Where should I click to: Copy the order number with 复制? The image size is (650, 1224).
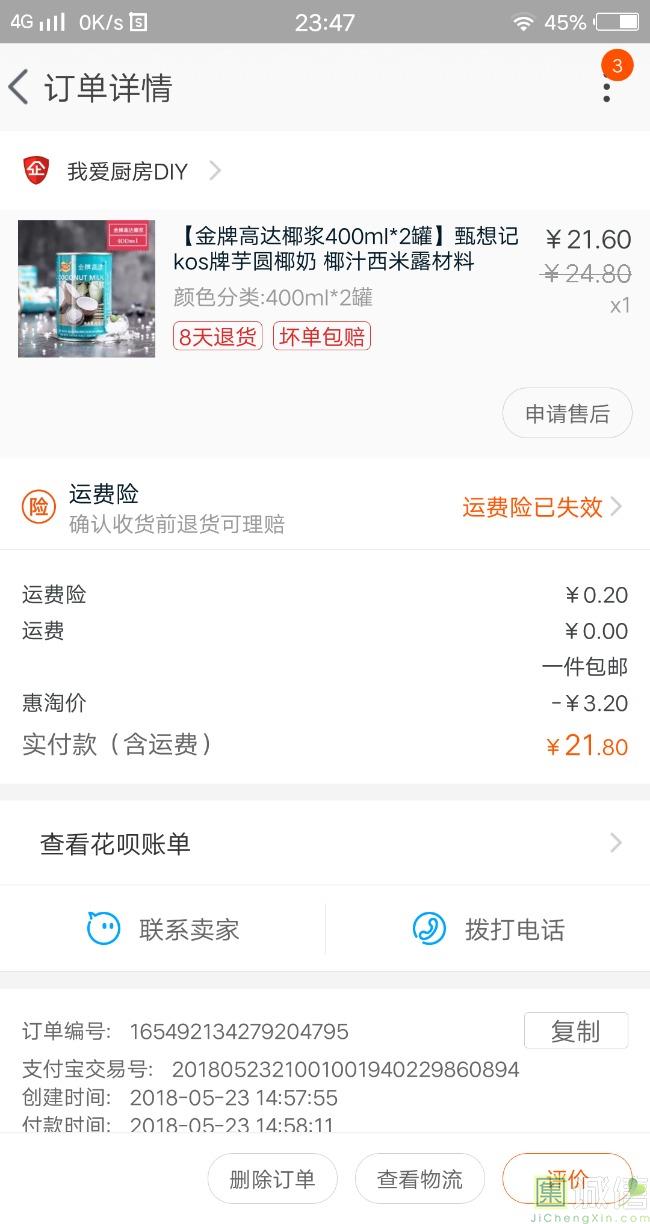click(576, 1031)
